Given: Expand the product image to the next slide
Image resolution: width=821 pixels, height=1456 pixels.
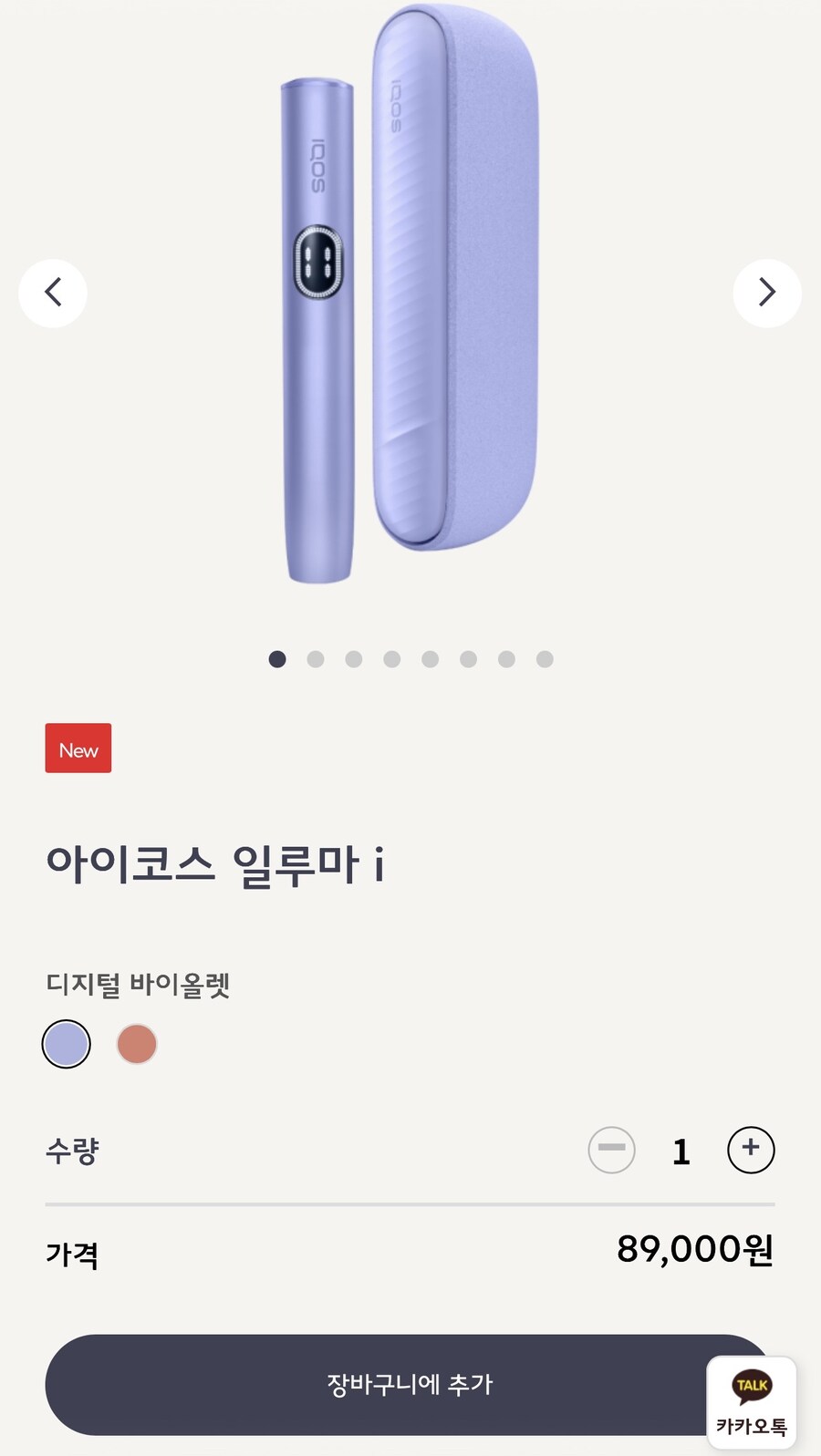Looking at the screenshot, I should [x=767, y=293].
